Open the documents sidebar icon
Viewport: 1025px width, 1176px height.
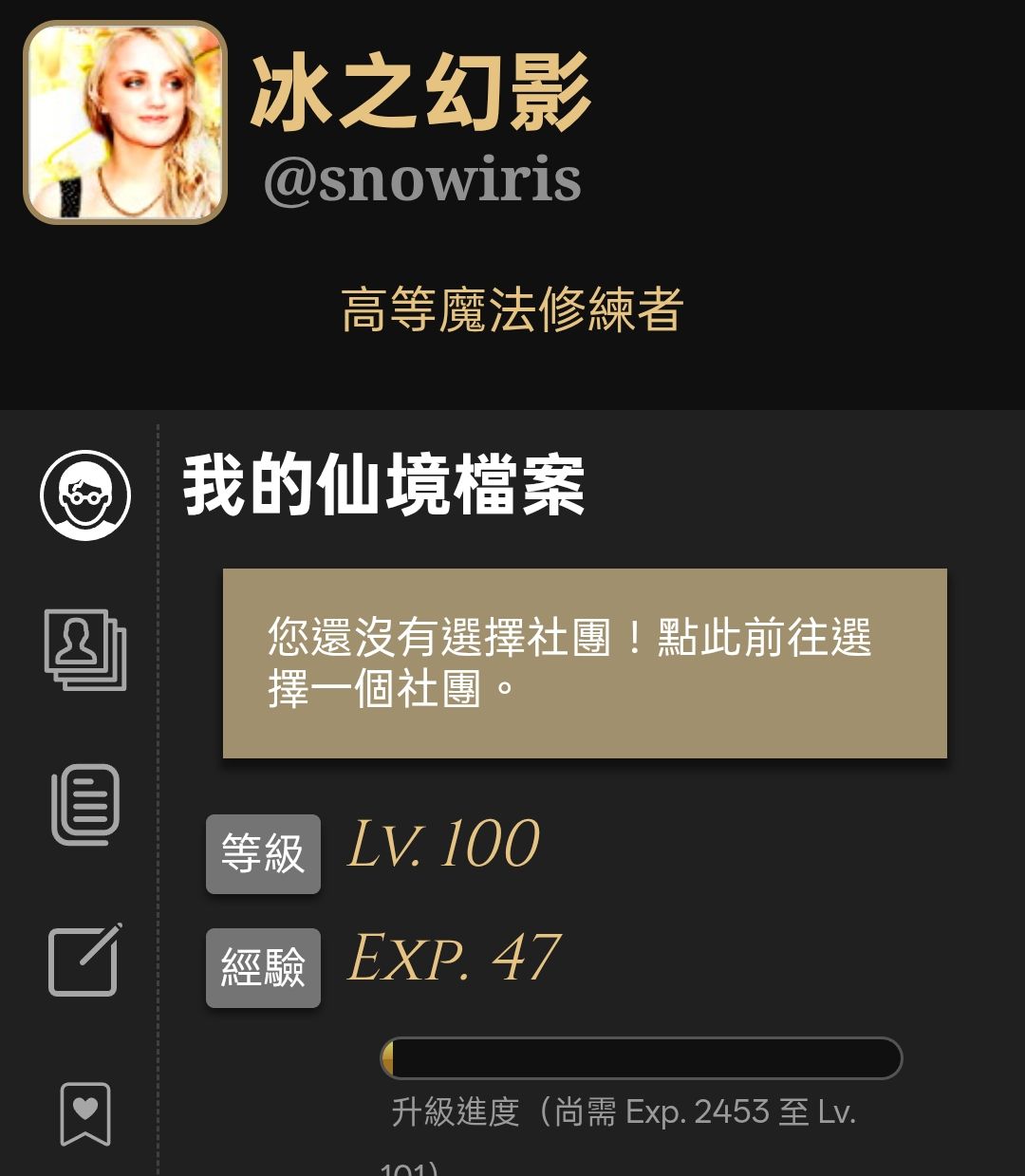point(85,805)
